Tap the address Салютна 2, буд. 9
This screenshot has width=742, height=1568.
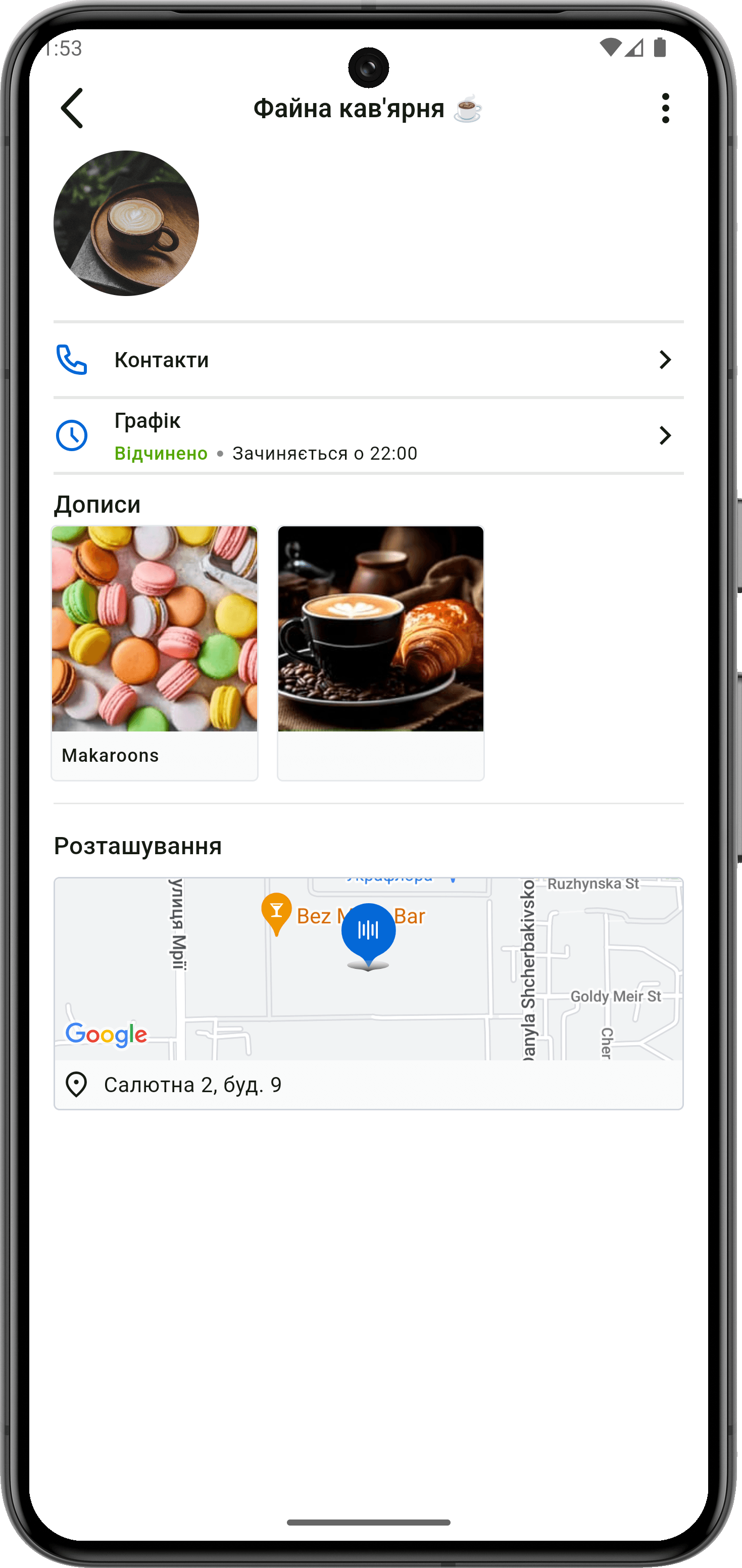pyautogui.click(x=192, y=1085)
